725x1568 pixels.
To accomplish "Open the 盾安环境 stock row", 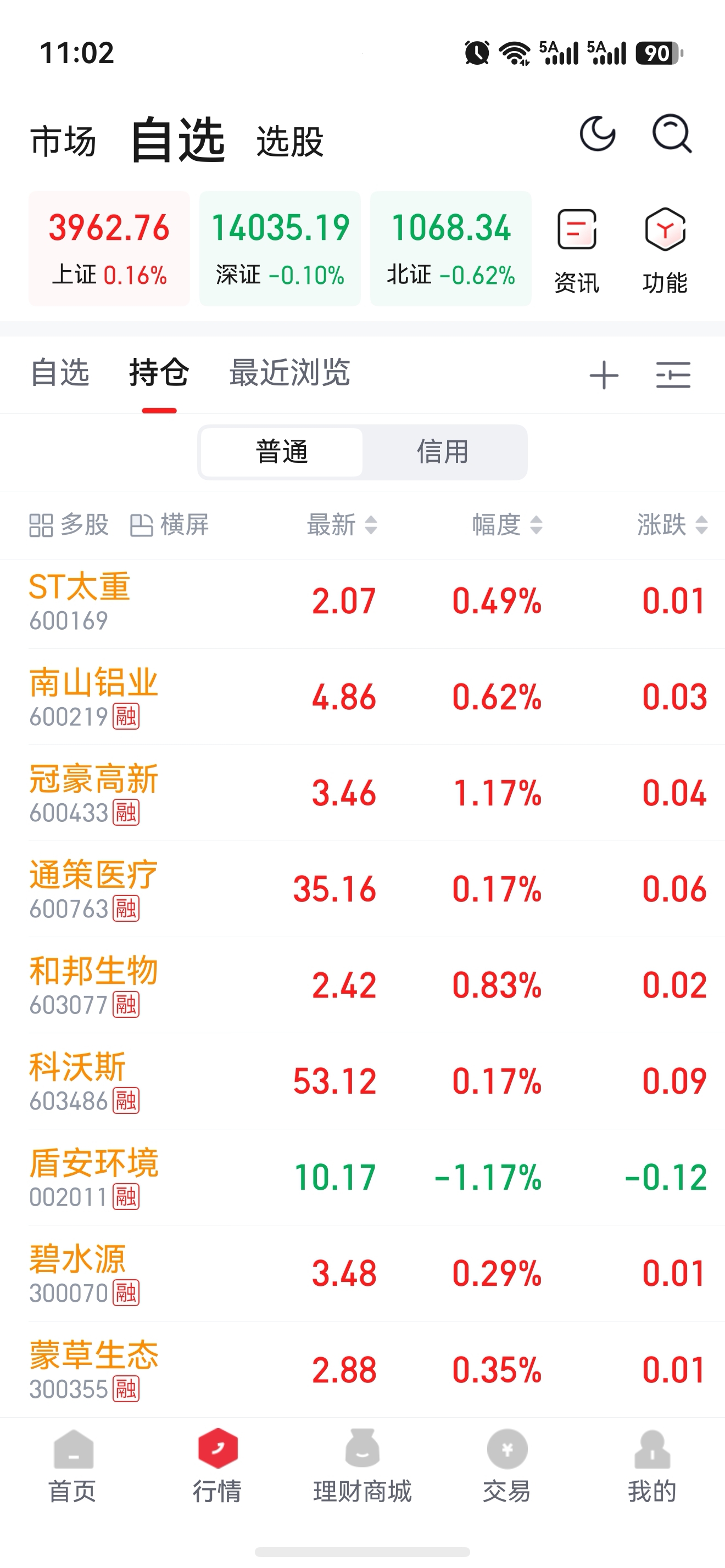I will (x=362, y=1178).
